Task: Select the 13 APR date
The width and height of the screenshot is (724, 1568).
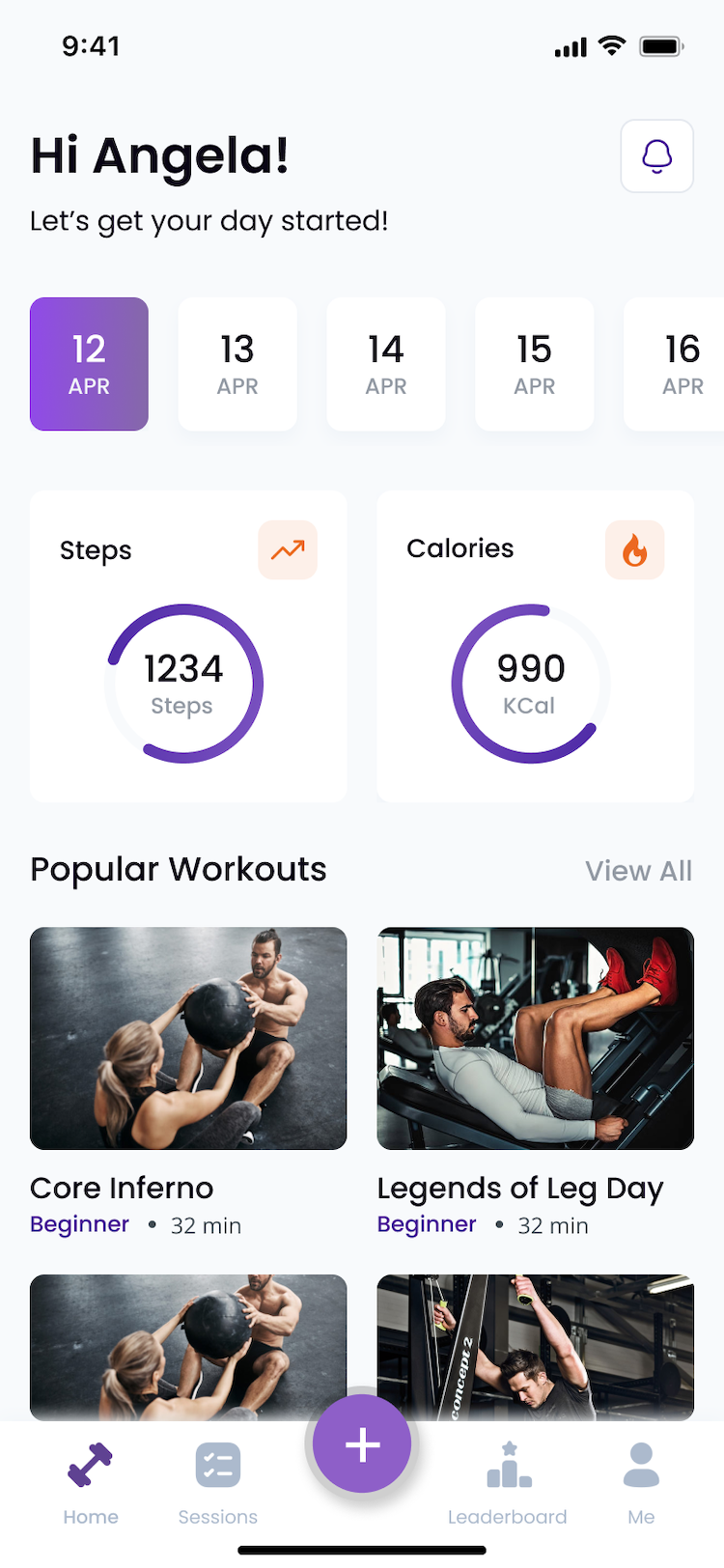Action: (x=237, y=364)
